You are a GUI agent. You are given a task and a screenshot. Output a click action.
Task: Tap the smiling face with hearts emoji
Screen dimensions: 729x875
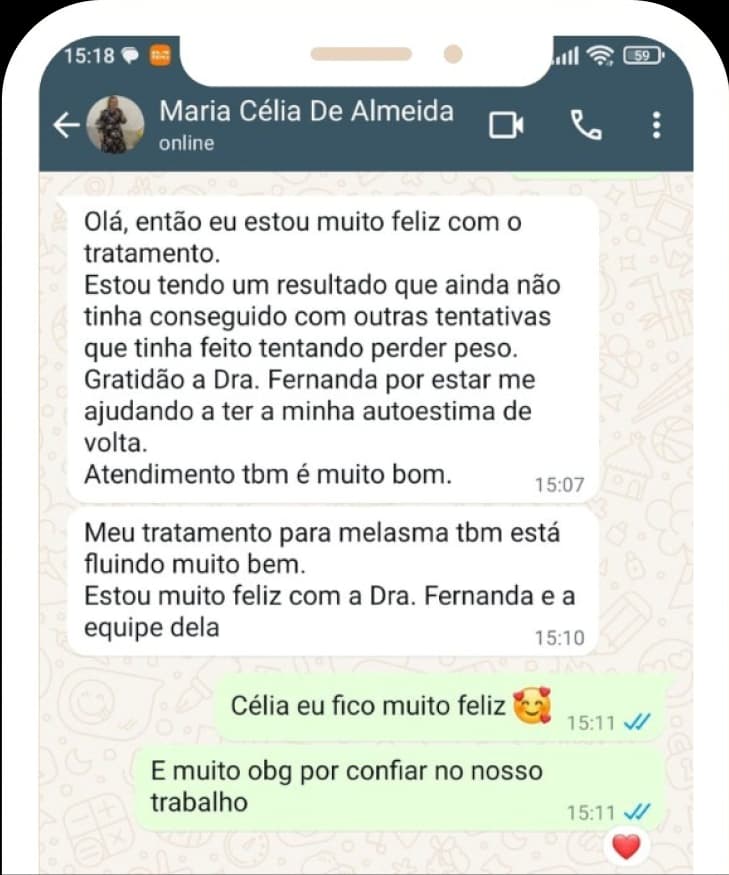[x=531, y=704]
